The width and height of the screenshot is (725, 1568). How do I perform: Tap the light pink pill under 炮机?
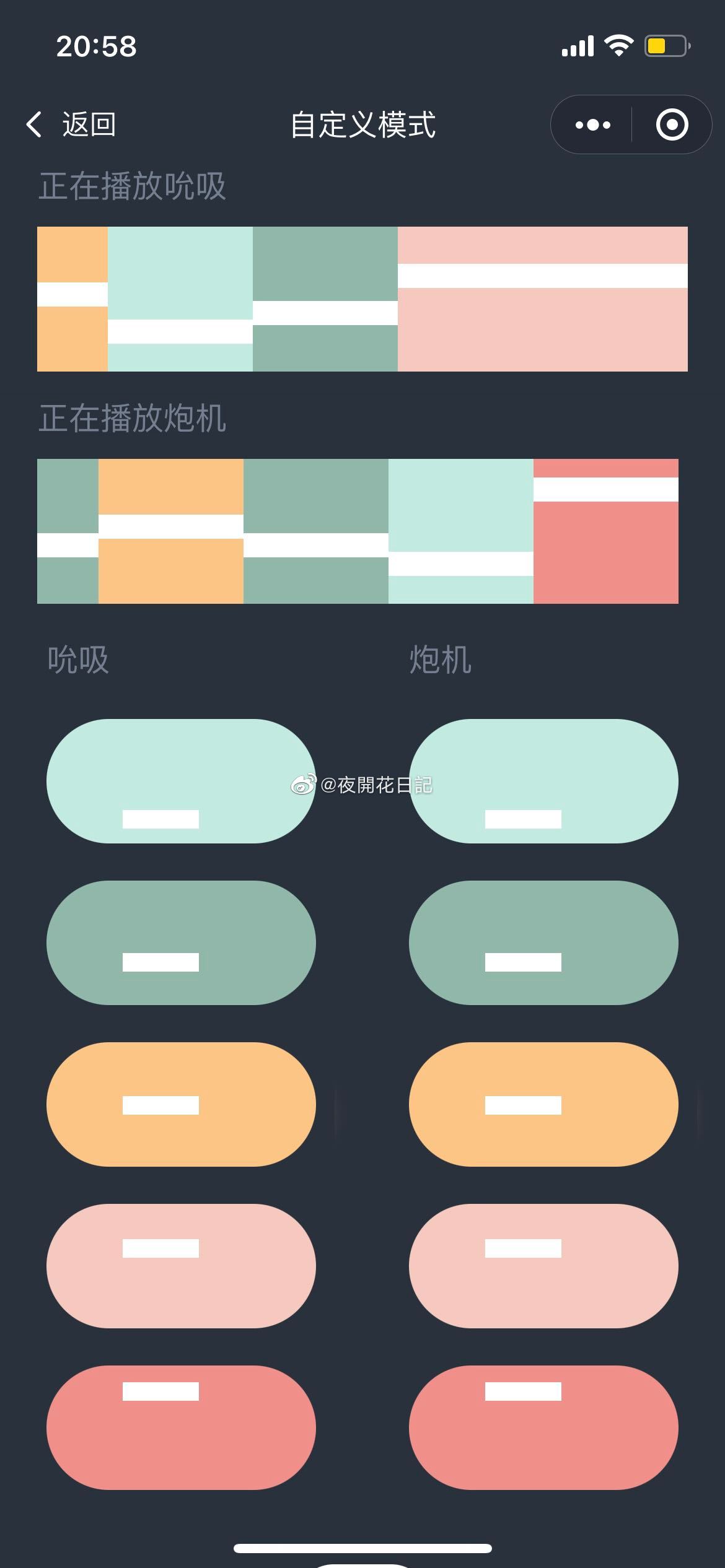(543, 1266)
